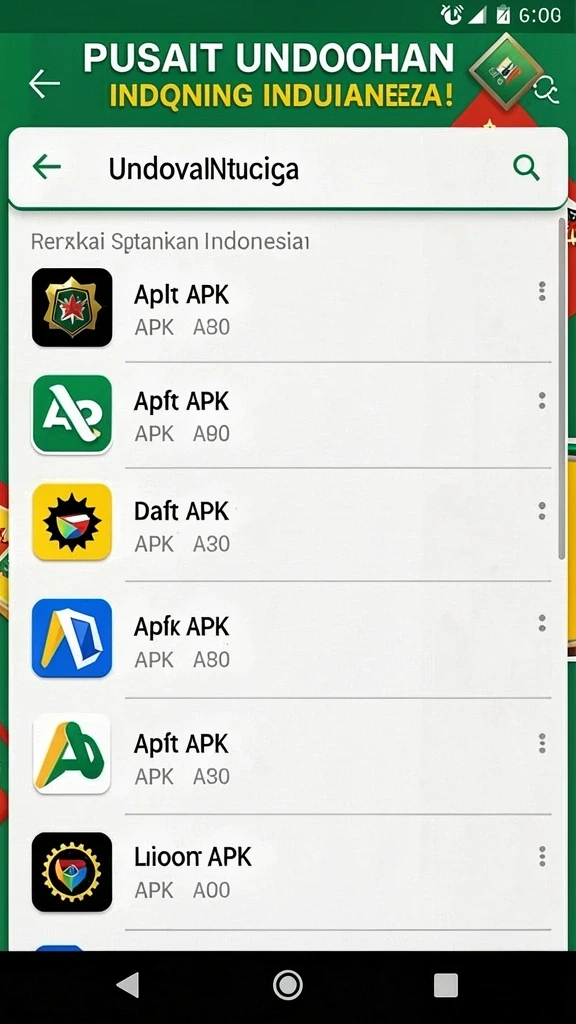Open options menu for Liioon APK
This screenshot has width=576, height=1024.
pos(542,856)
